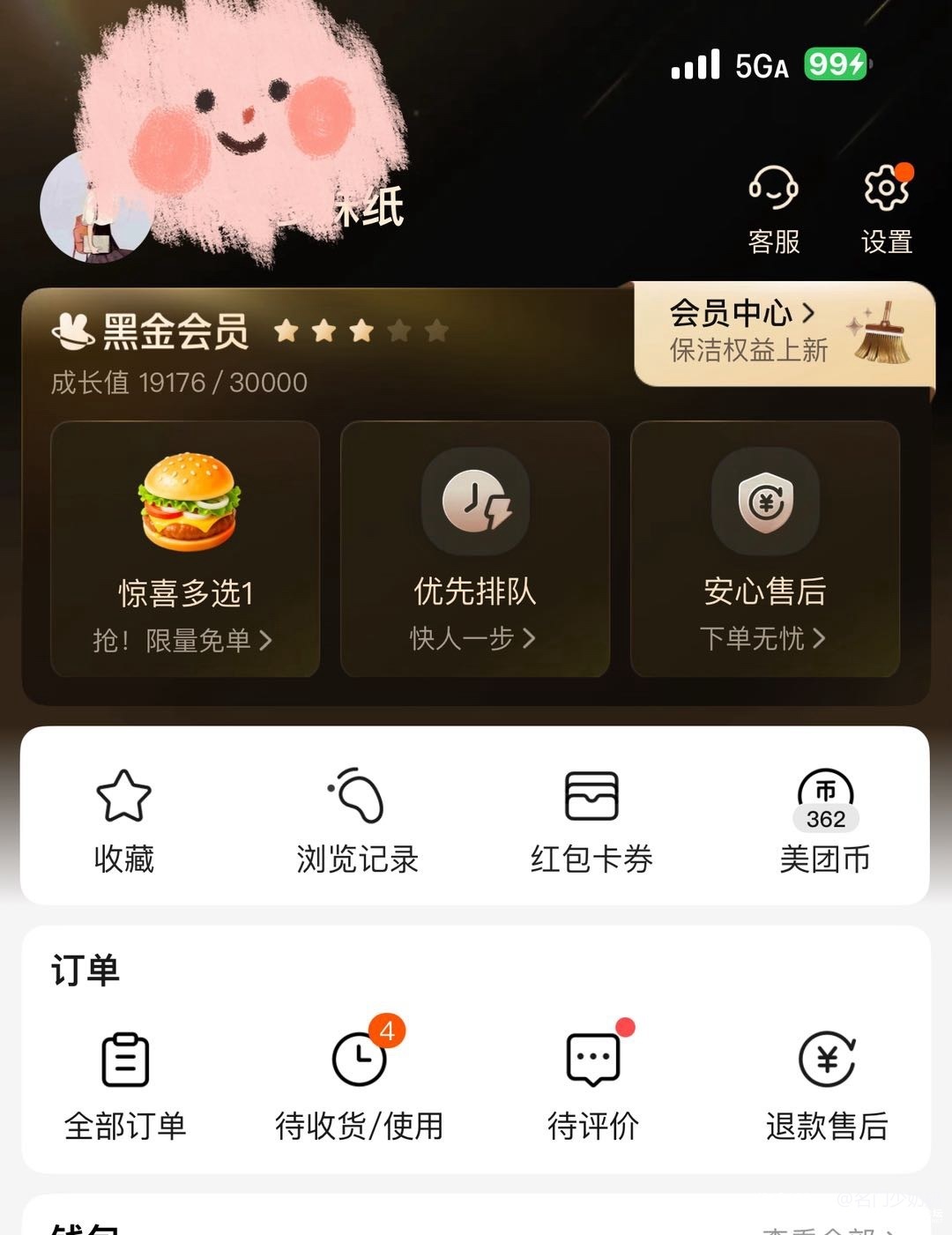Open the 安心售后 benefit card
The height and width of the screenshot is (1235, 952).
[x=765, y=548]
